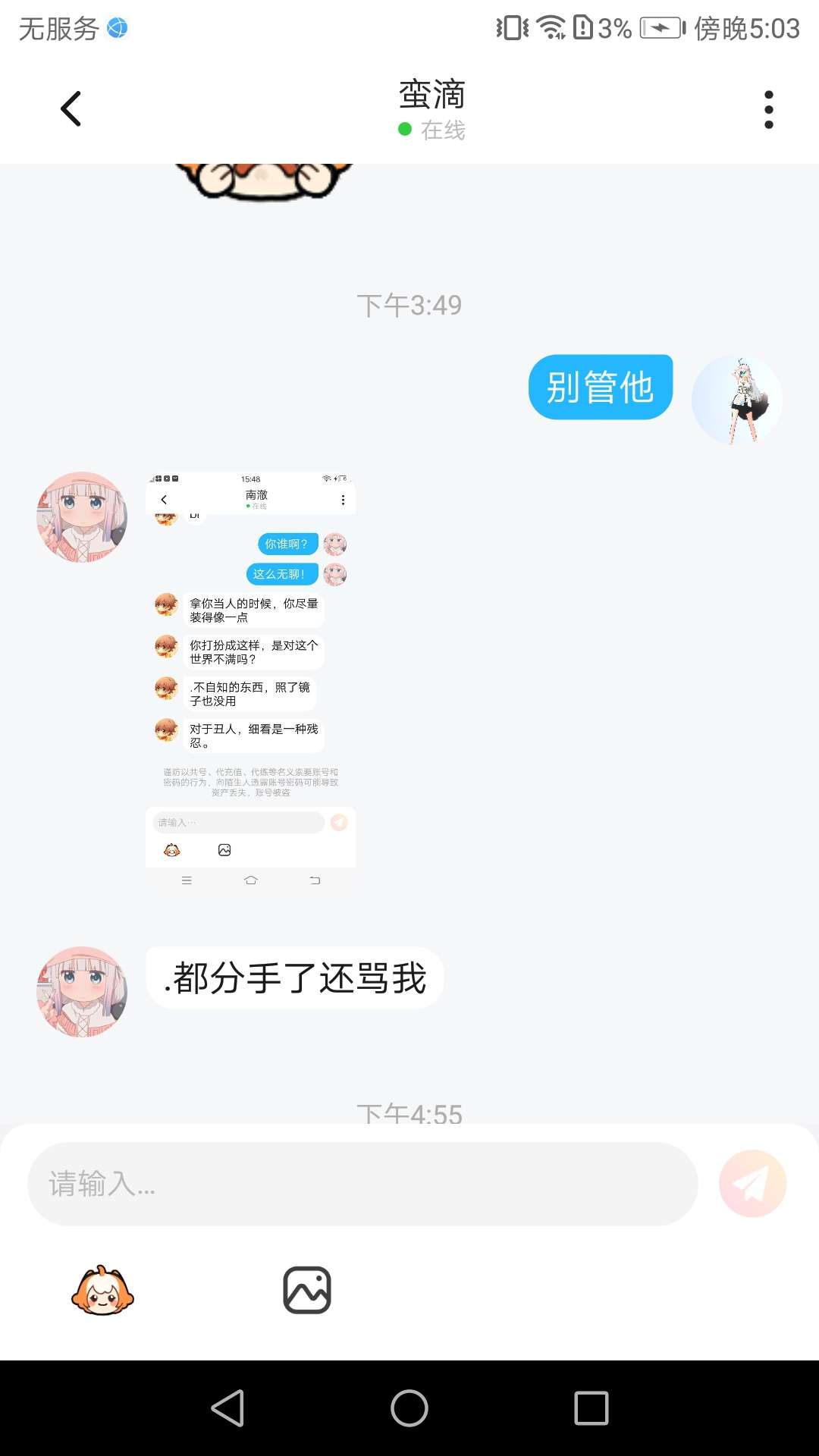This screenshot has height=1456, width=819.
Task: Open the recent apps overview
Action: (591, 1408)
